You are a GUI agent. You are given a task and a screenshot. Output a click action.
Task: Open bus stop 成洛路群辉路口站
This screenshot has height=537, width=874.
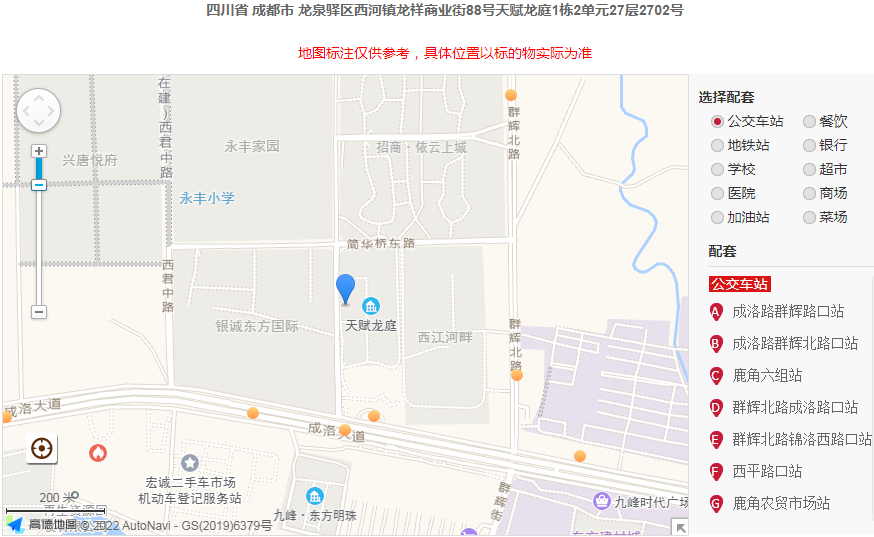787,311
